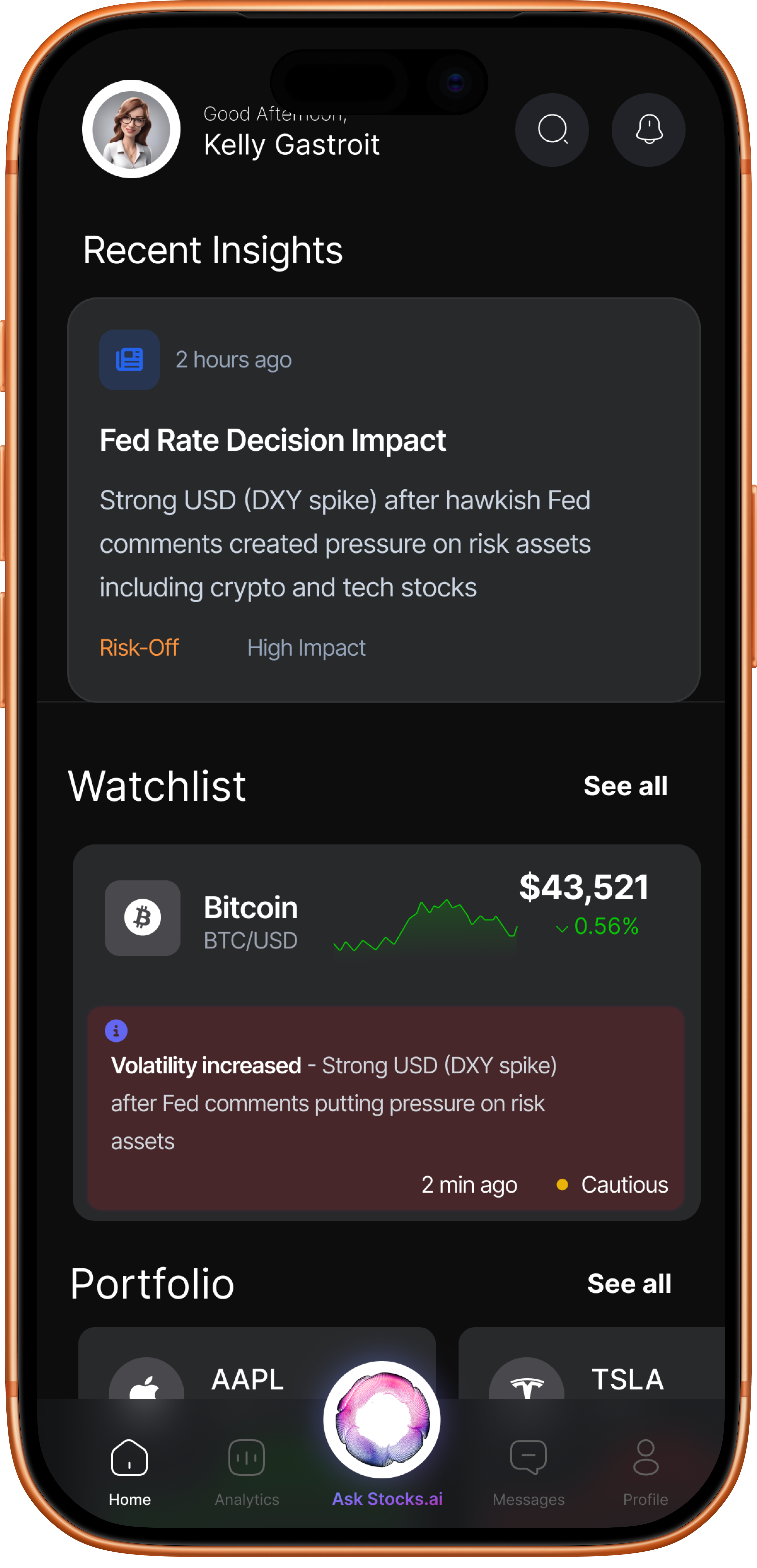757x1568 pixels.
Task: Tap Kelly Gastroit's profile avatar
Action: [x=131, y=129]
